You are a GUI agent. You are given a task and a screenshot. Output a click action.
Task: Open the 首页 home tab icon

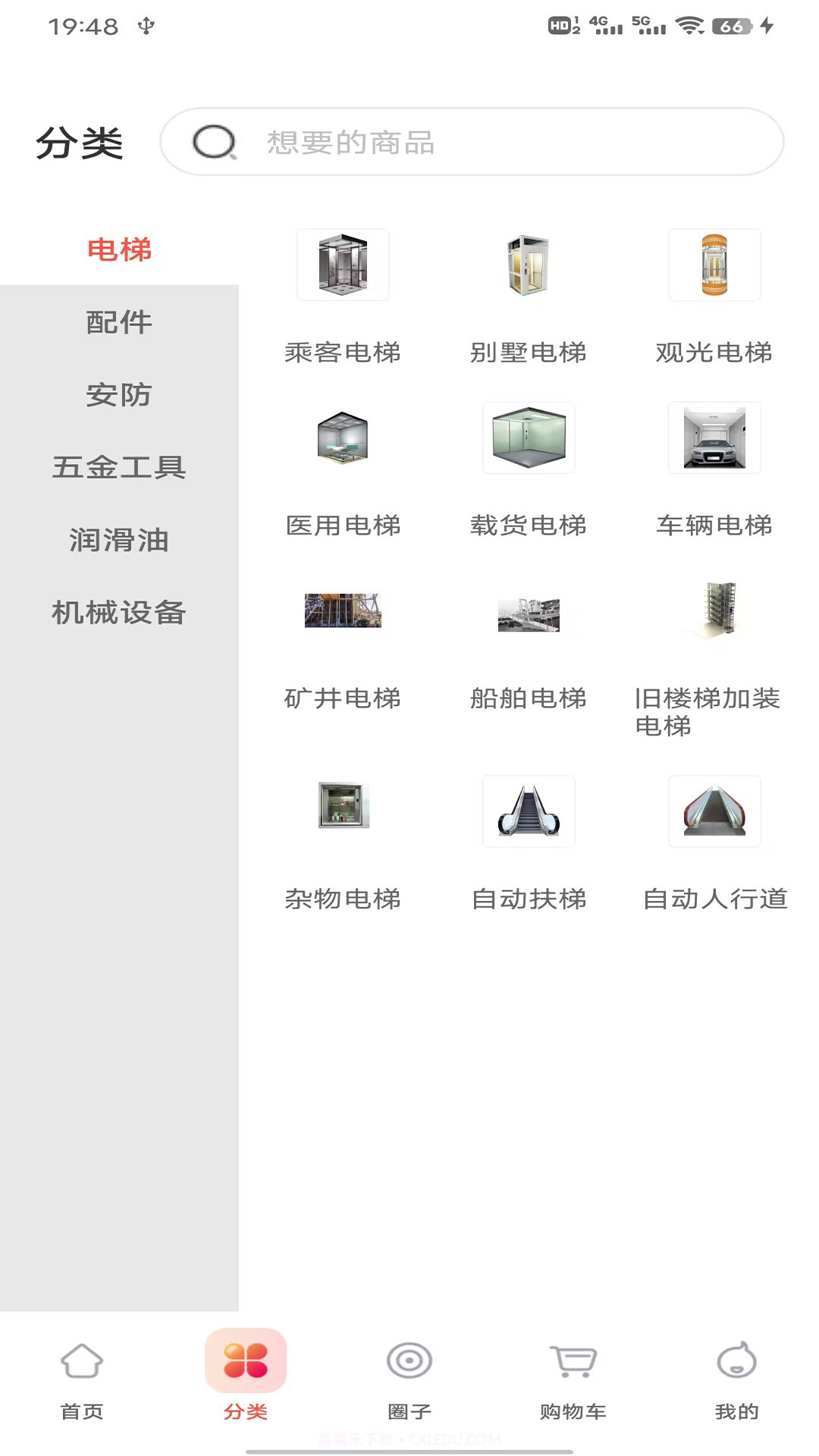(81, 1365)
